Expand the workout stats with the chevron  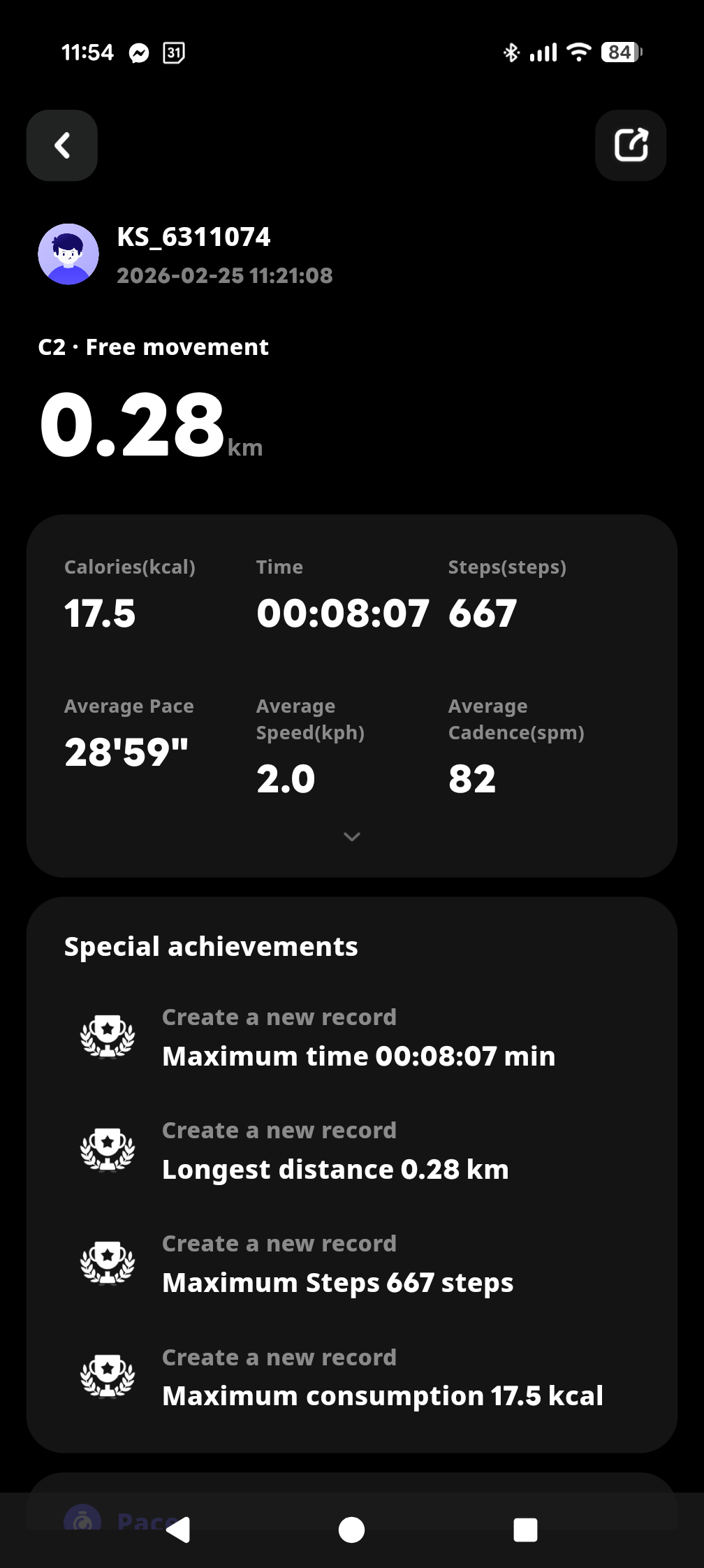(352, 836)
